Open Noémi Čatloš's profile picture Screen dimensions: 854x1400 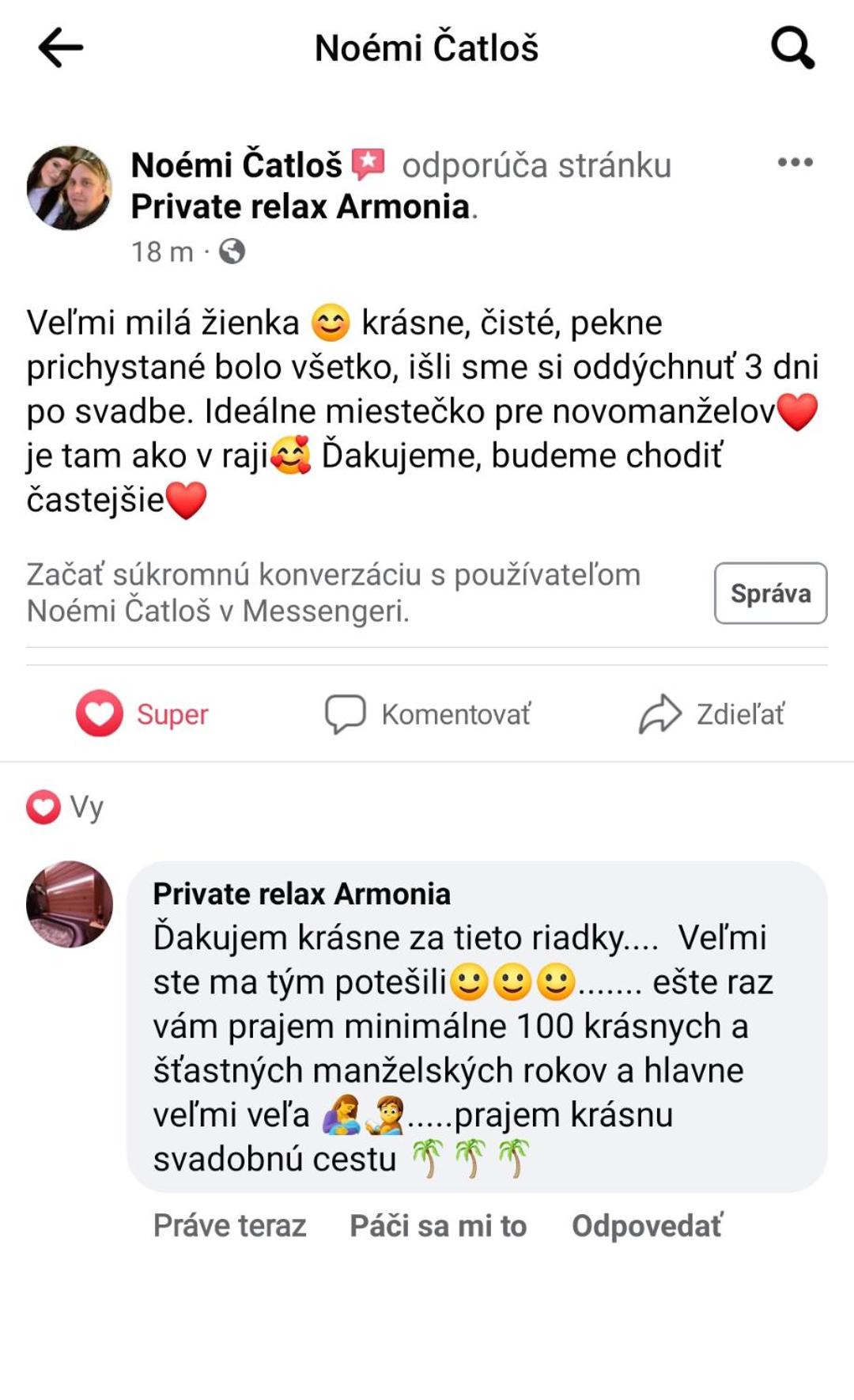70,187
